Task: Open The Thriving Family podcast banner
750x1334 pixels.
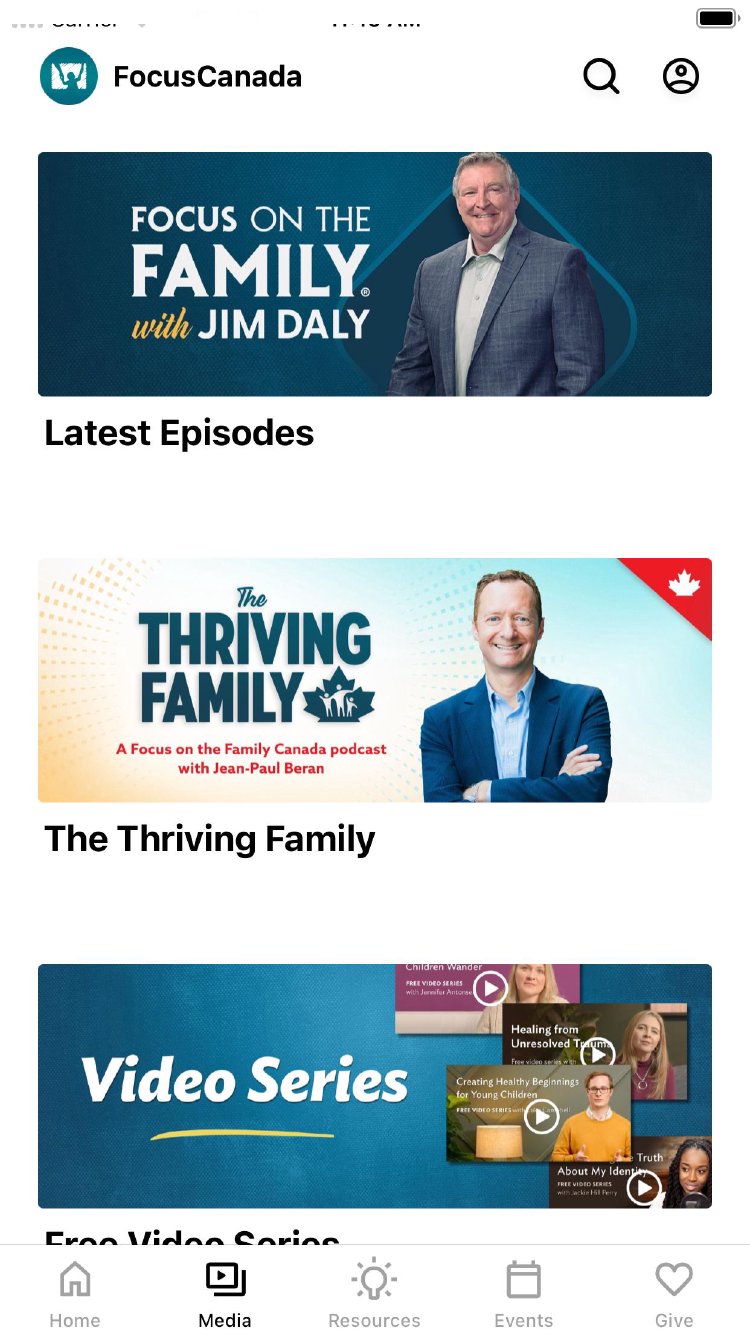Action: tap(375, 680)
